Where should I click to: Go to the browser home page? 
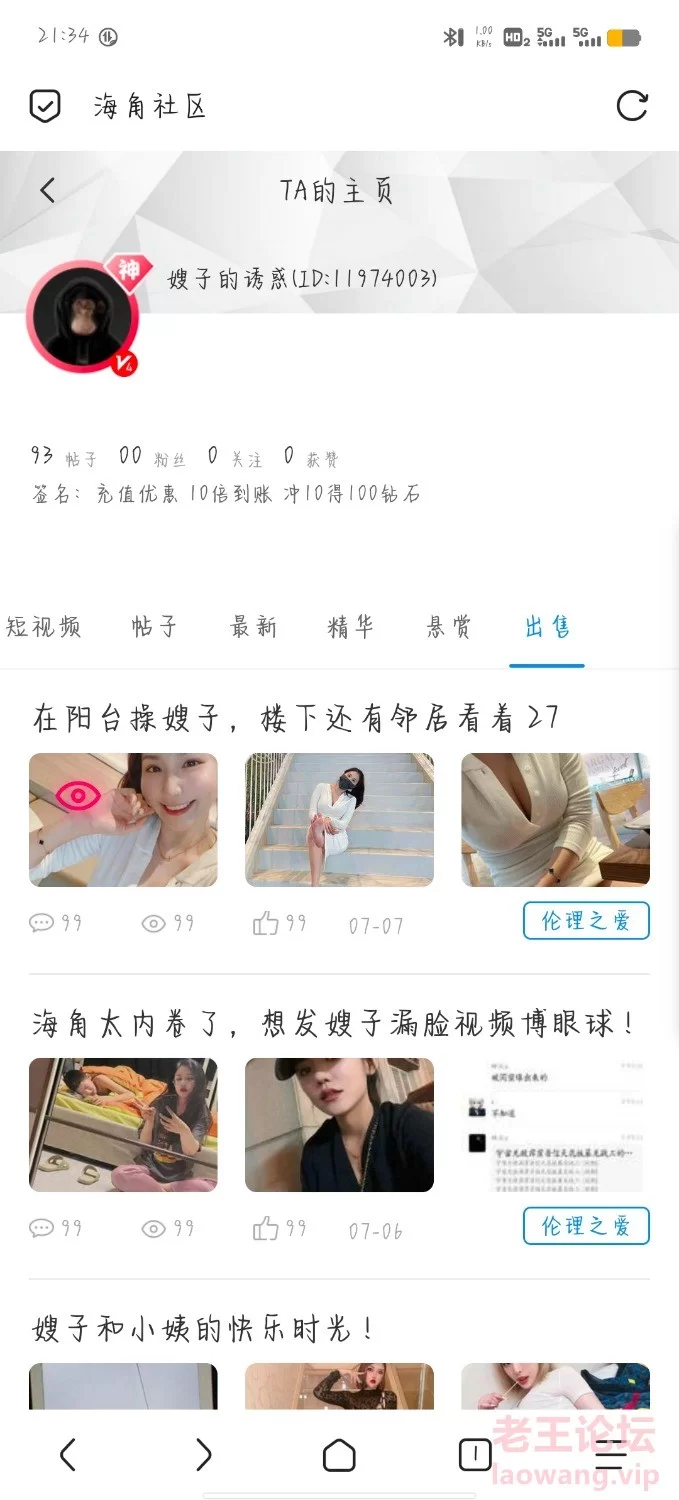[x=339, y=1454]
